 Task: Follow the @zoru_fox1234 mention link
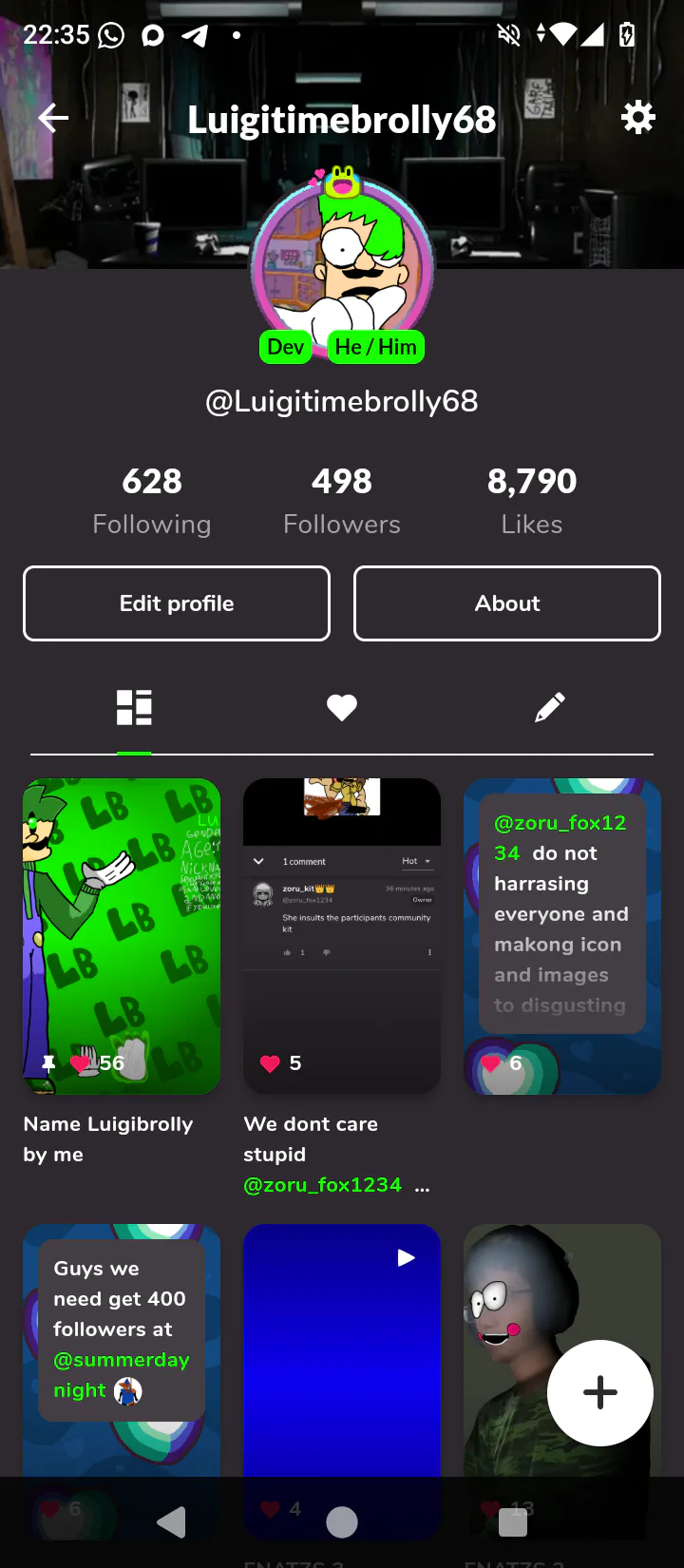[x=323, y=1185]
